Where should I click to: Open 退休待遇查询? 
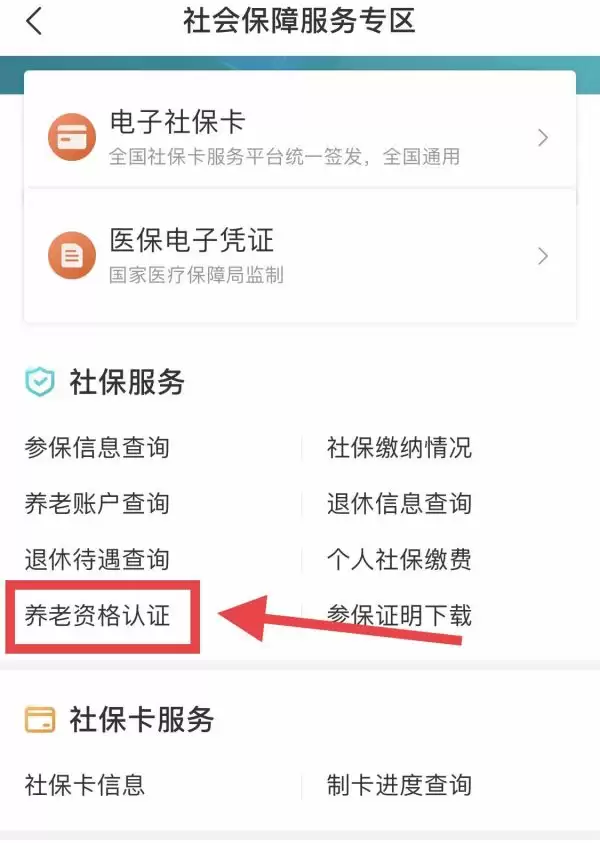97,559
